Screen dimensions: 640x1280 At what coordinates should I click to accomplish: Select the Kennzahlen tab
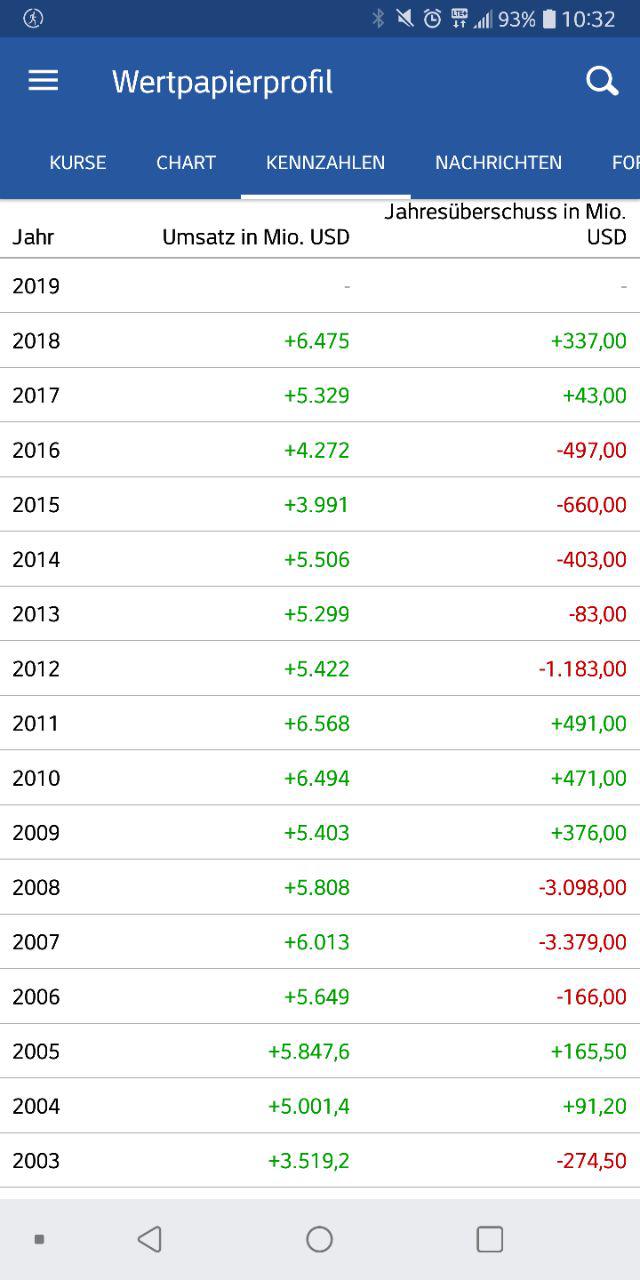pyautogui.click(x=325, y=162)
